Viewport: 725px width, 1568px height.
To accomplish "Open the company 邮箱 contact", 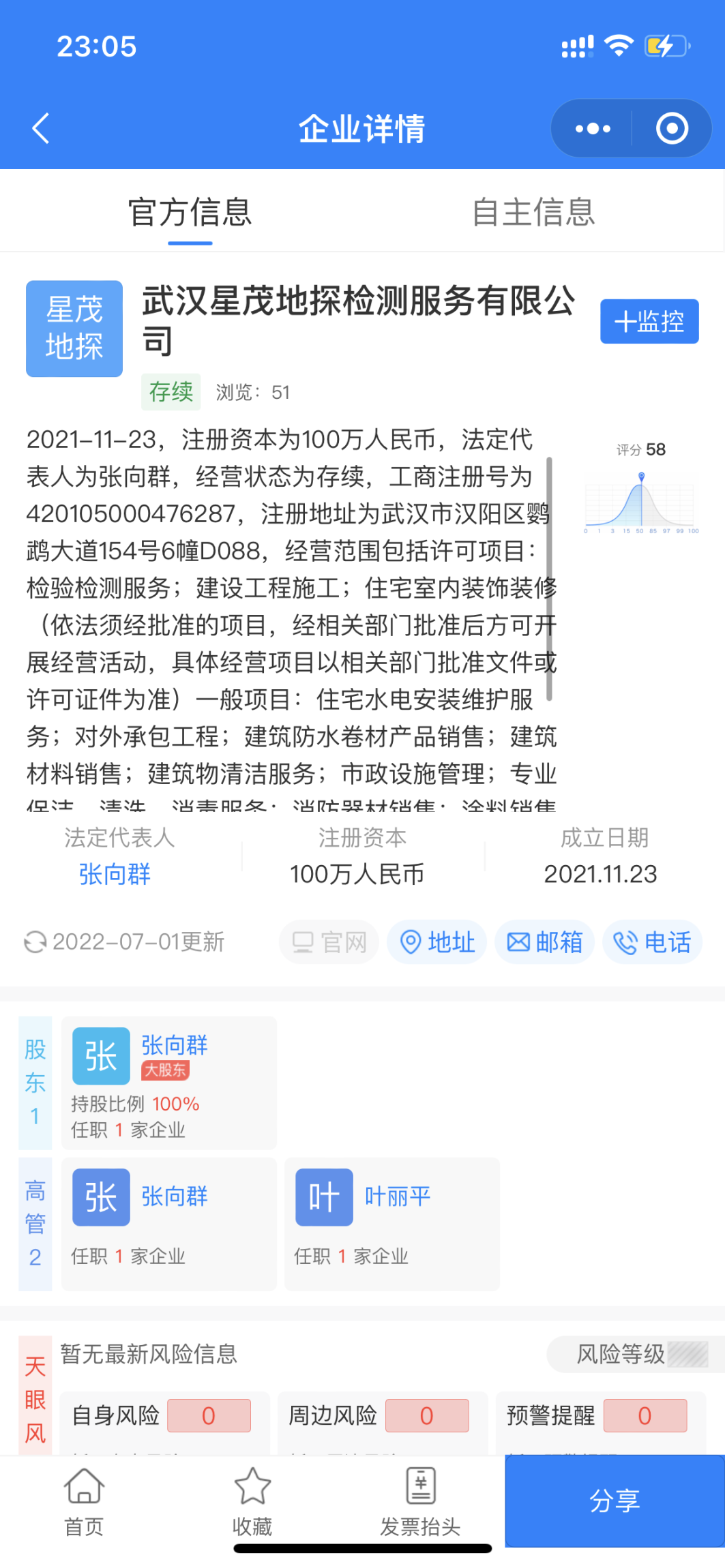I will (x=544, y=942).
